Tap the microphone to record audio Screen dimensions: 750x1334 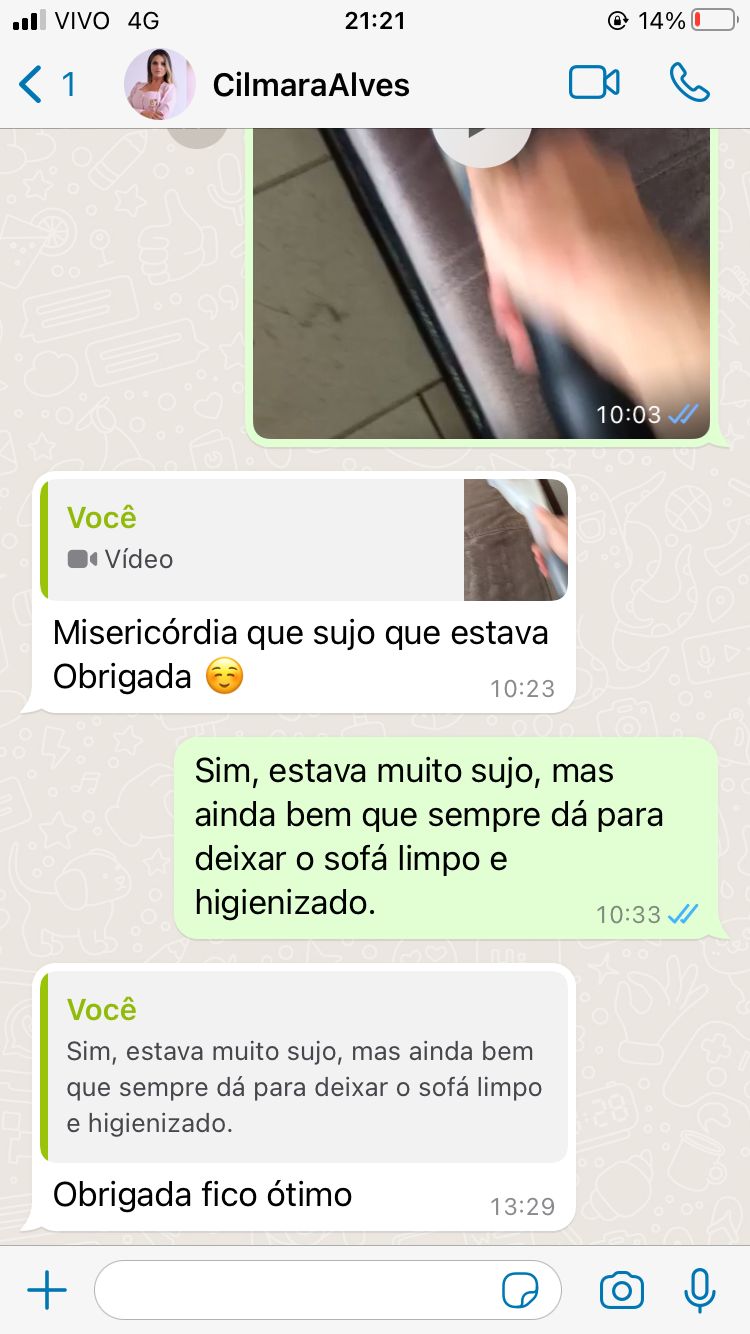coord(700,1291)
